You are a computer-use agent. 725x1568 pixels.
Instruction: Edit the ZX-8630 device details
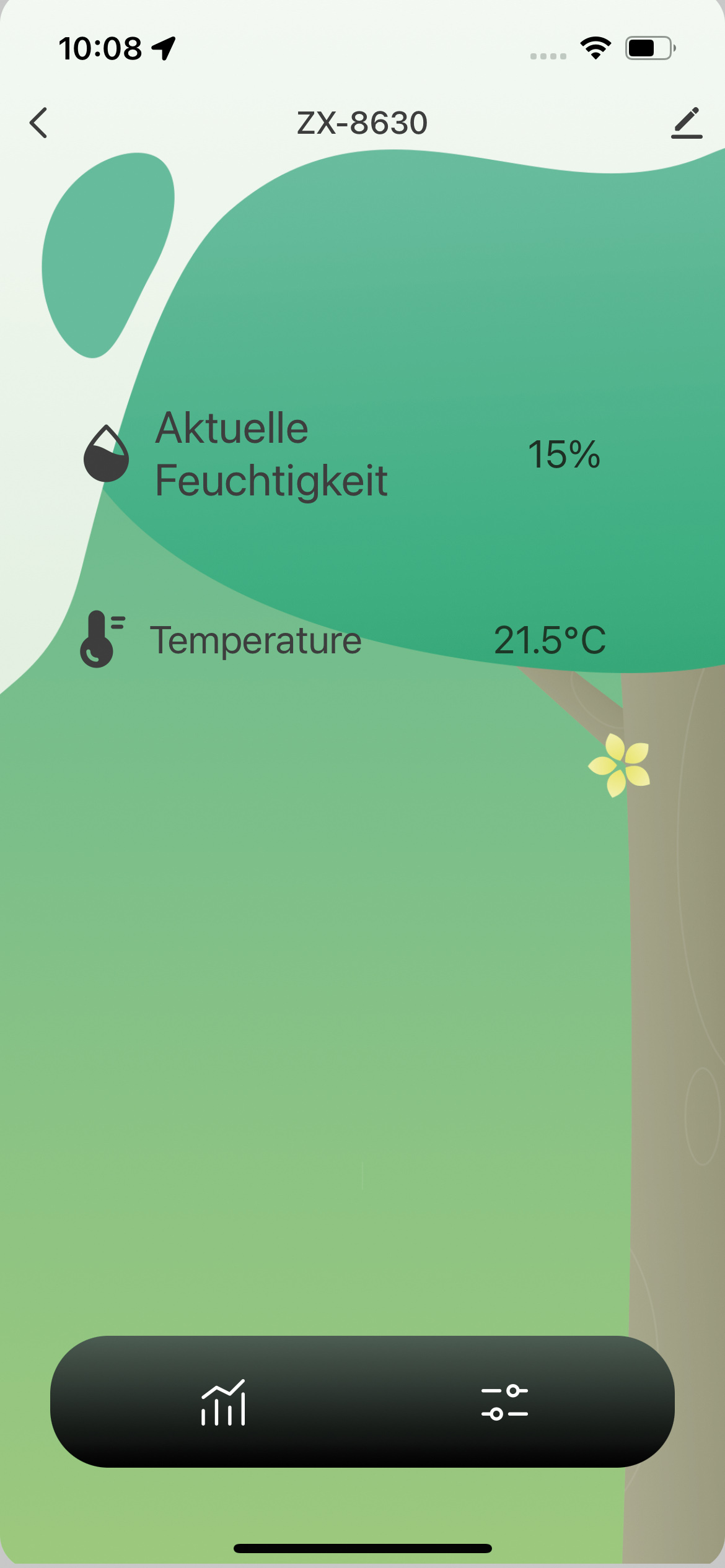[686, 123]
